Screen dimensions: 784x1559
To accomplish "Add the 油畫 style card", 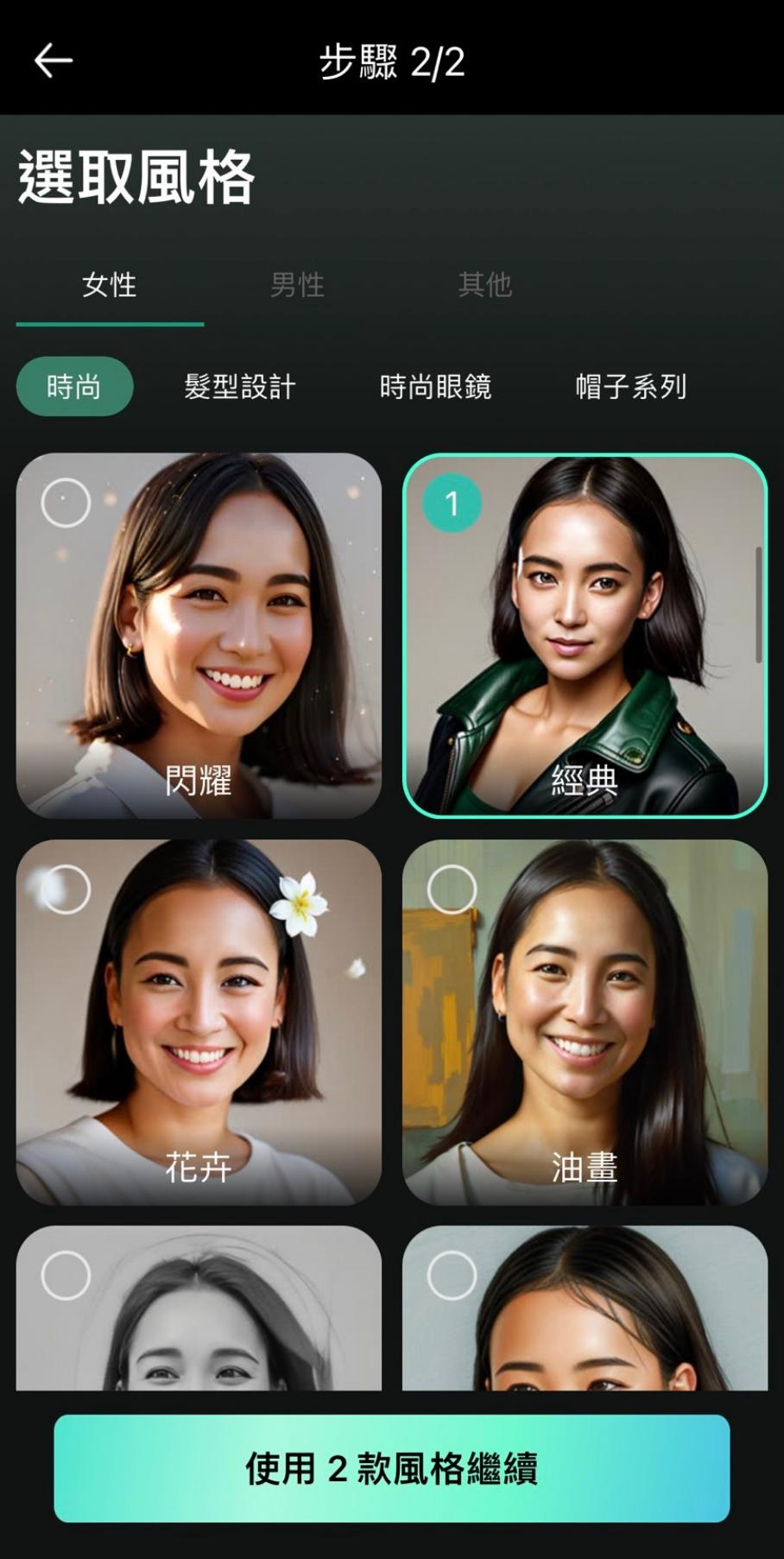I will click(585, 1022).
